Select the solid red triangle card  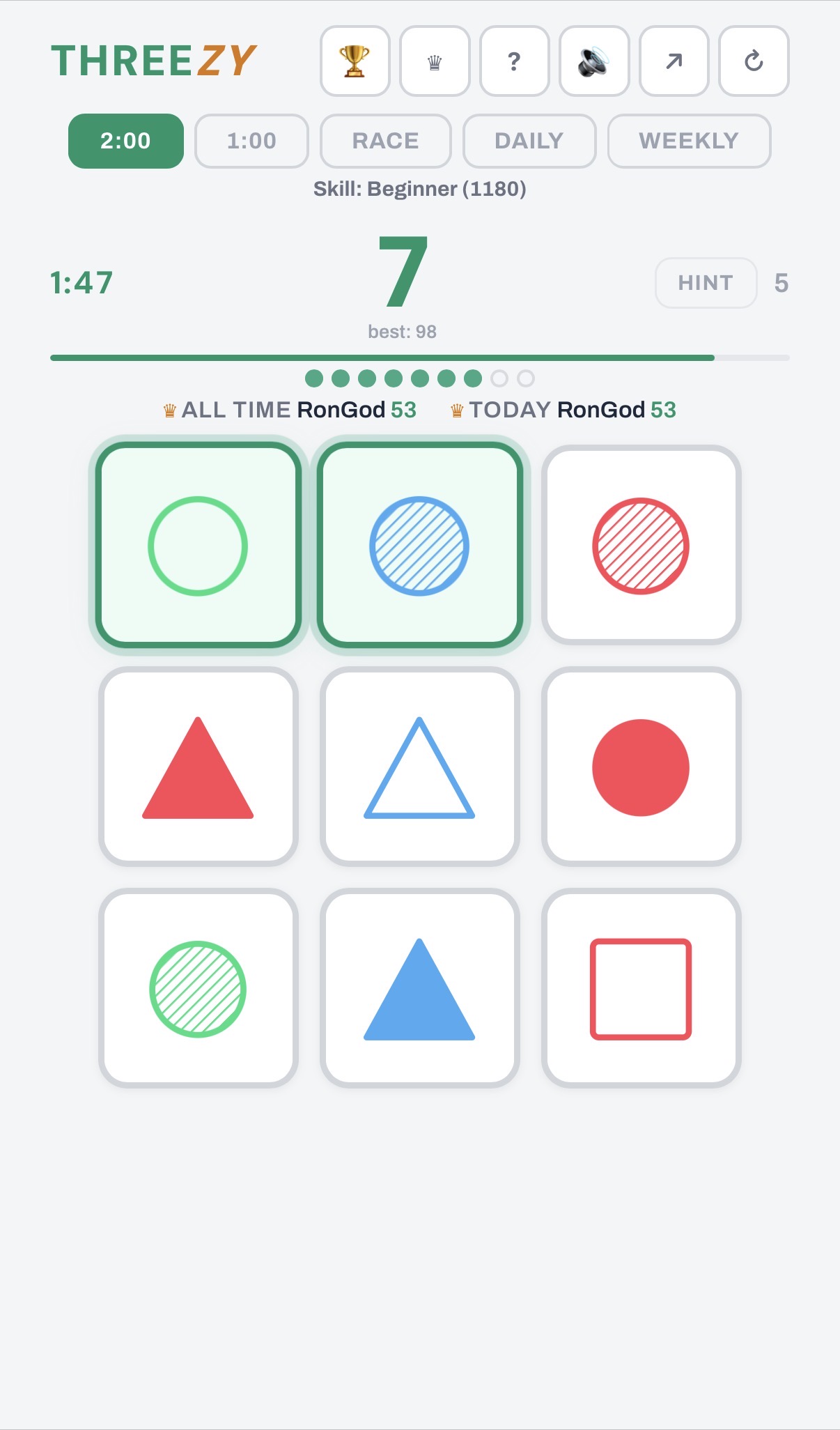(x=199, y=767)
